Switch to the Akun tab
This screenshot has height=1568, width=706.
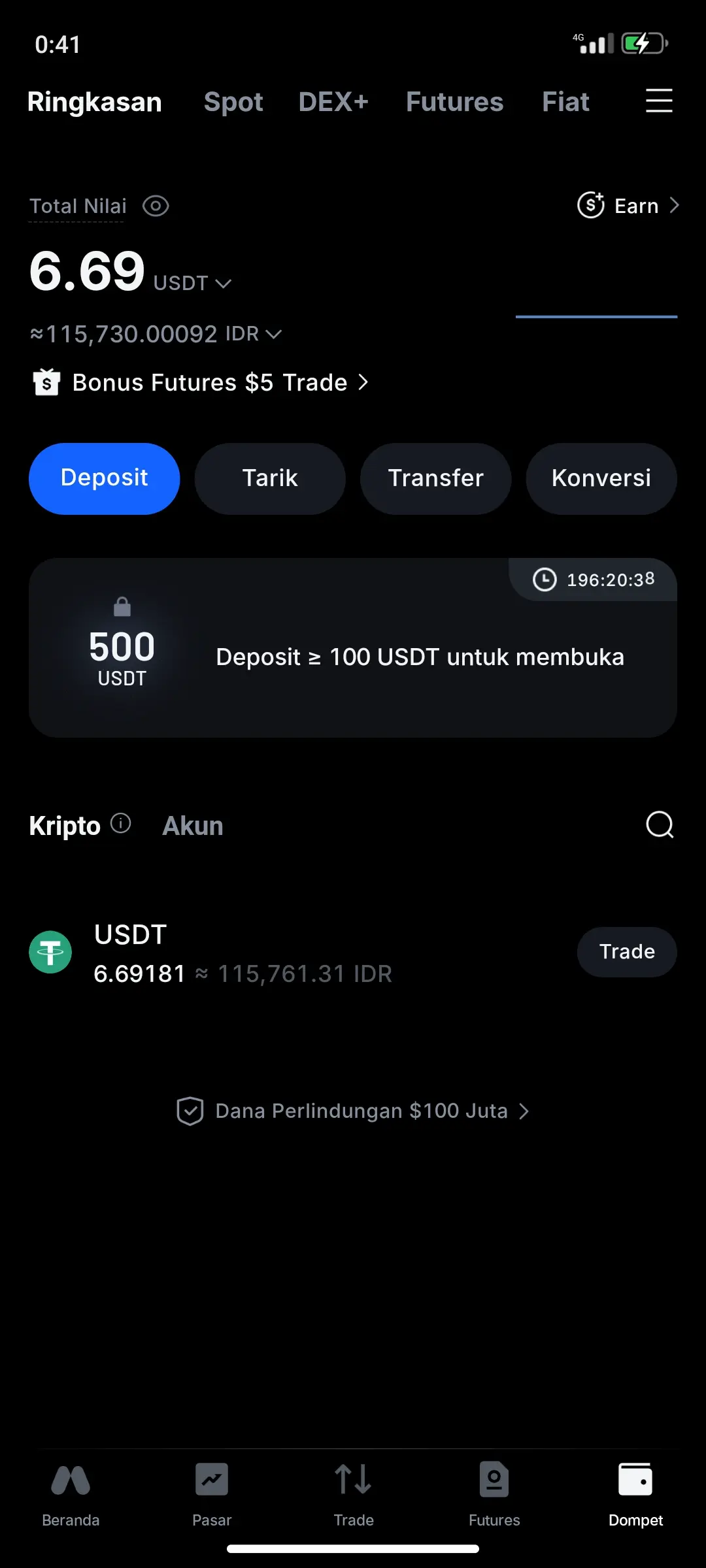(193, 826)
